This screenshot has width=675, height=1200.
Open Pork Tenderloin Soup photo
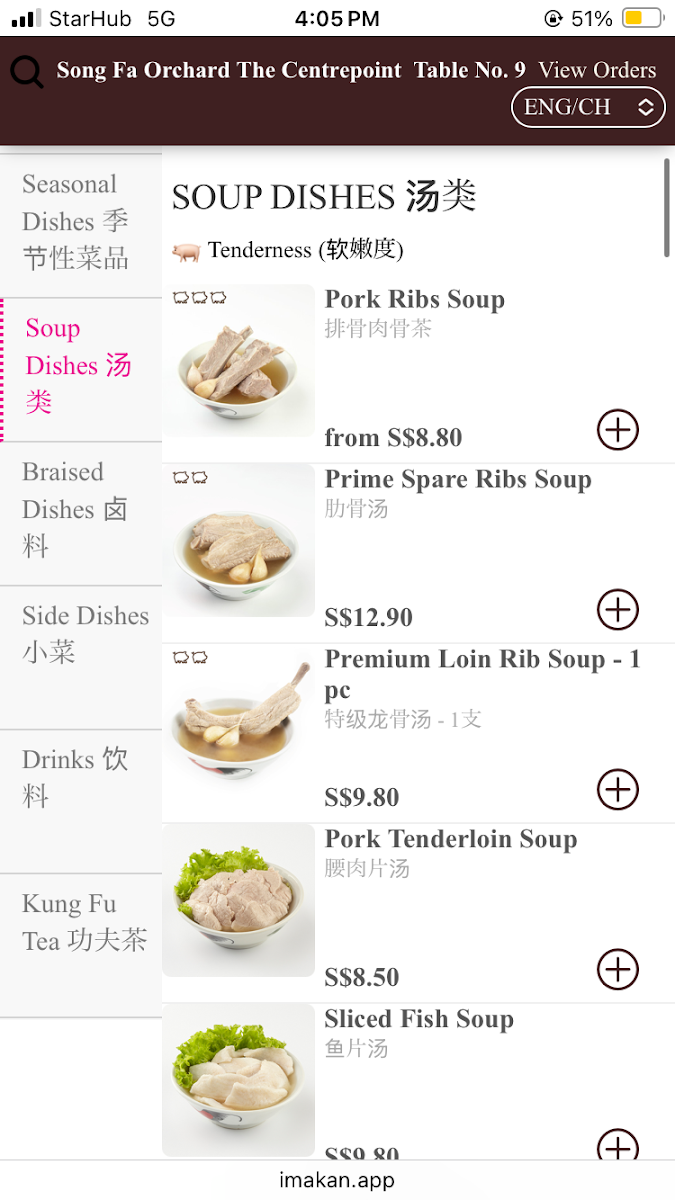point(239,901)
